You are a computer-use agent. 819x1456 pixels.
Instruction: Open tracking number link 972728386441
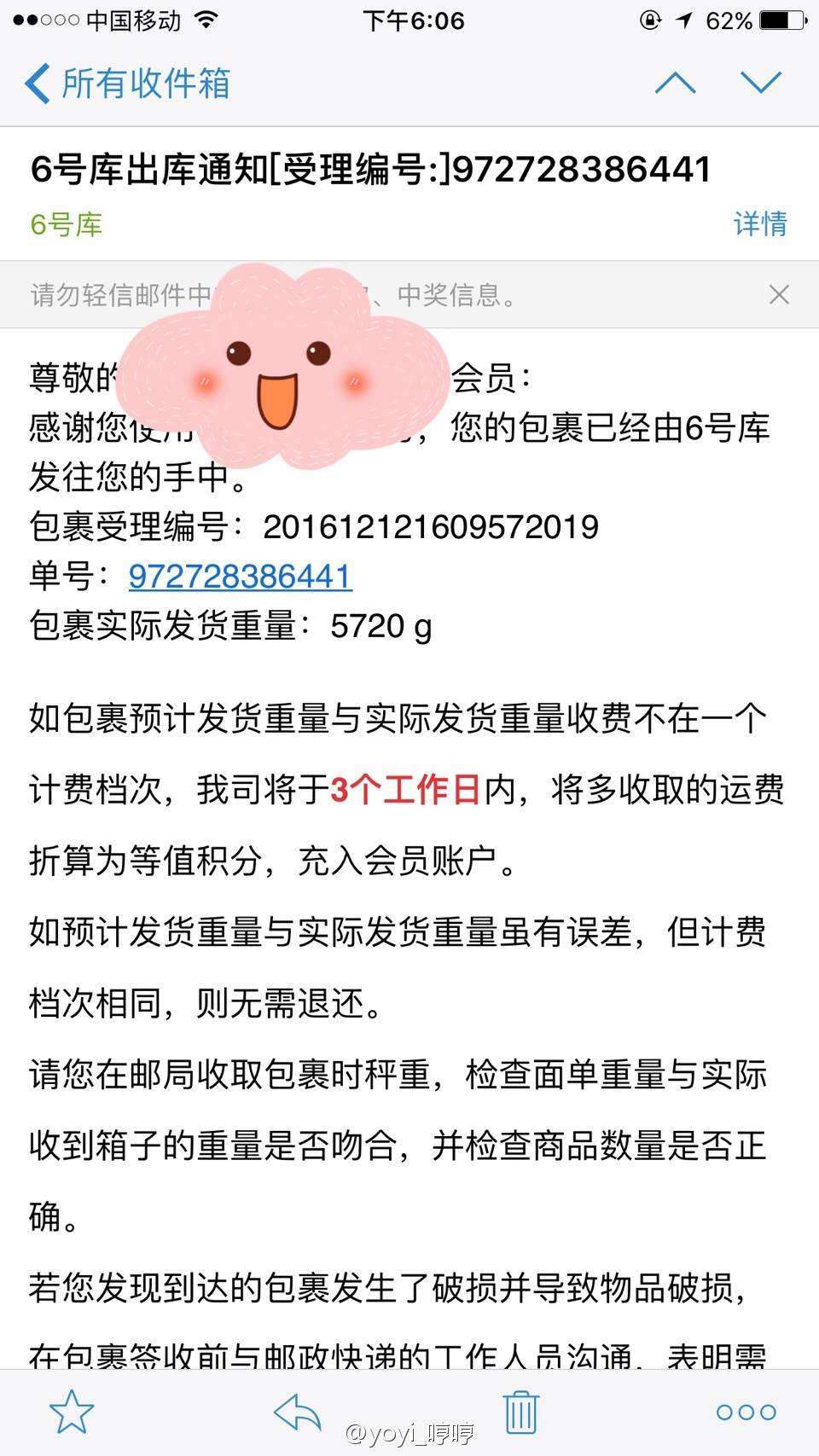[240, 577]
